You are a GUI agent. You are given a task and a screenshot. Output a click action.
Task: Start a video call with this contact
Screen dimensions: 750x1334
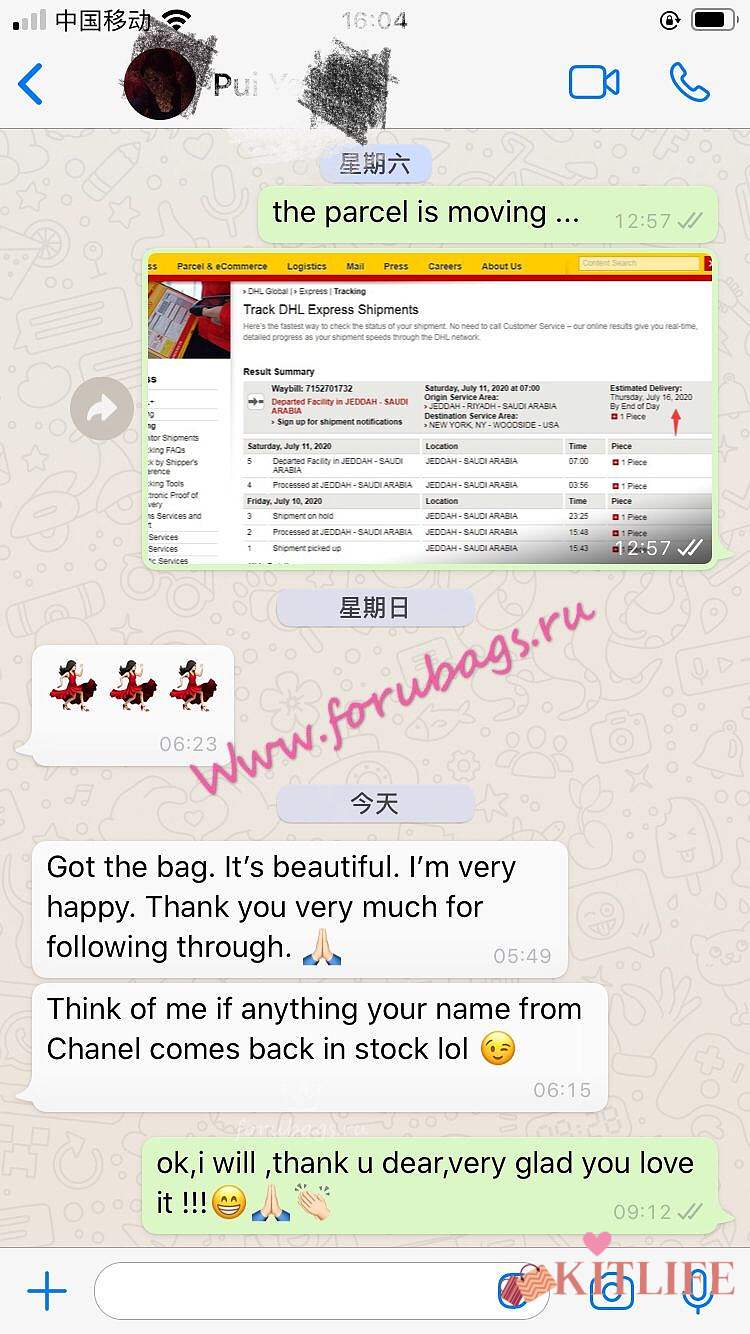point(594,83)
